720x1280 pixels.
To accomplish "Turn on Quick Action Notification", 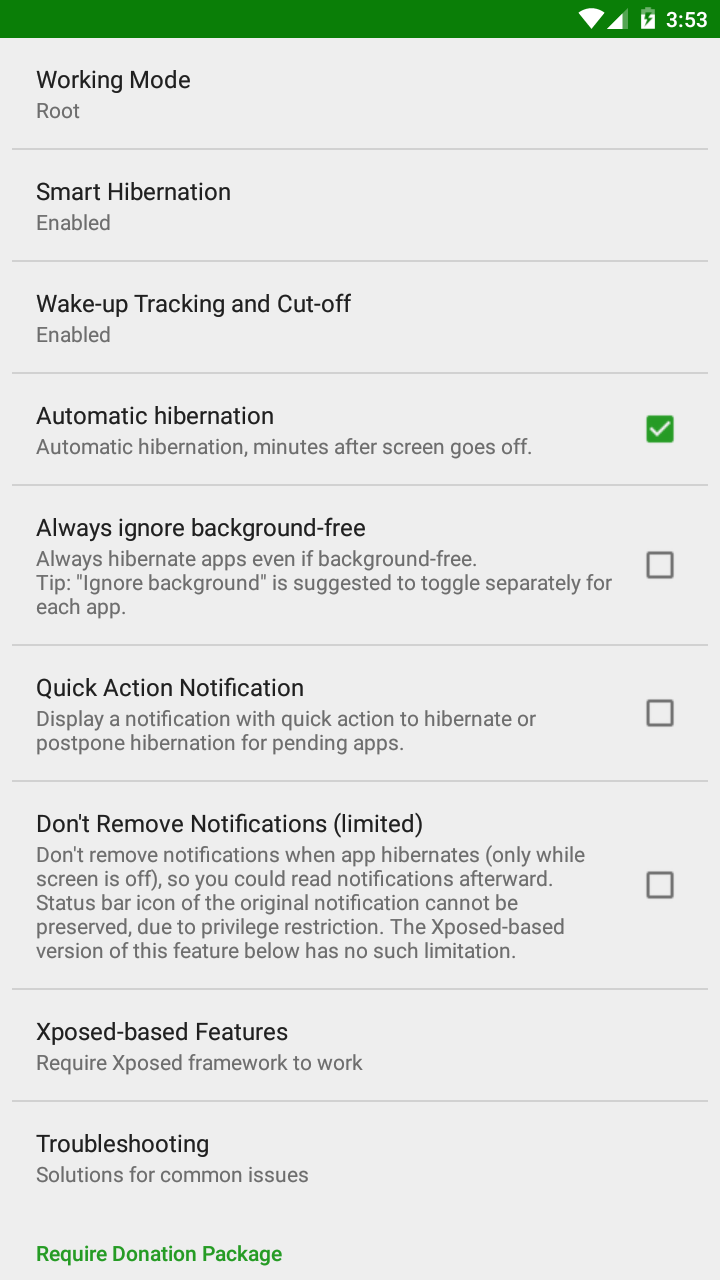I will pyautogui.click(x=659, y=713).
